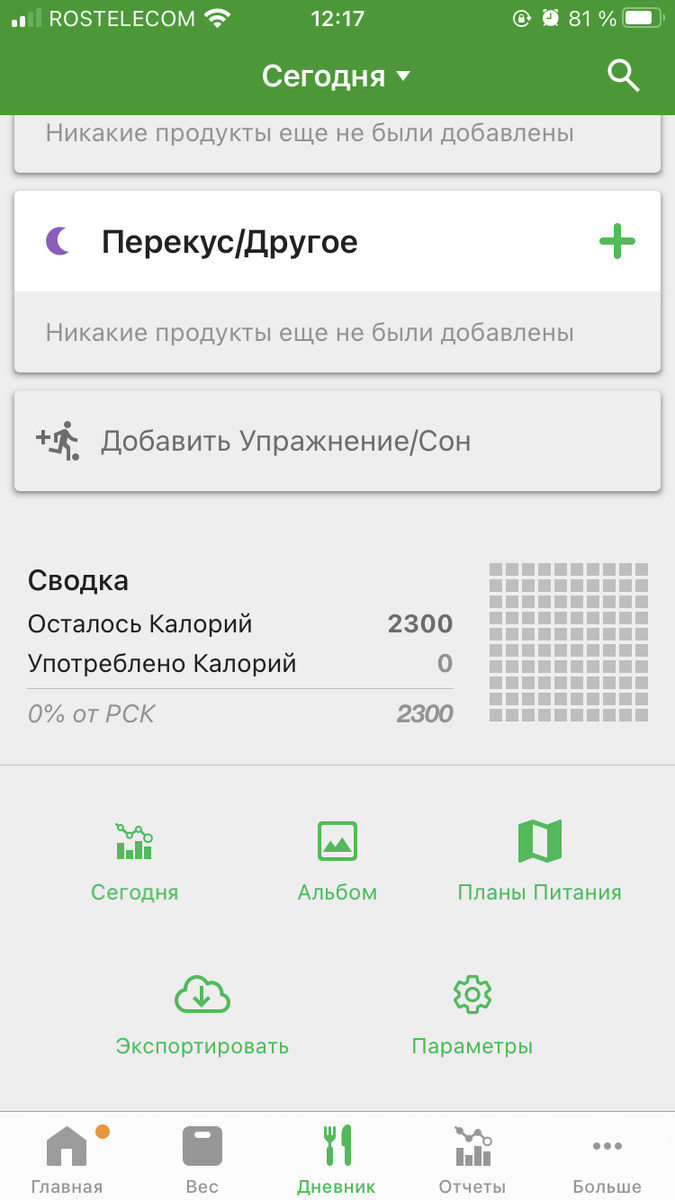
Task: Switch to the Вес tab
Action: click(x=202, y=1160)
